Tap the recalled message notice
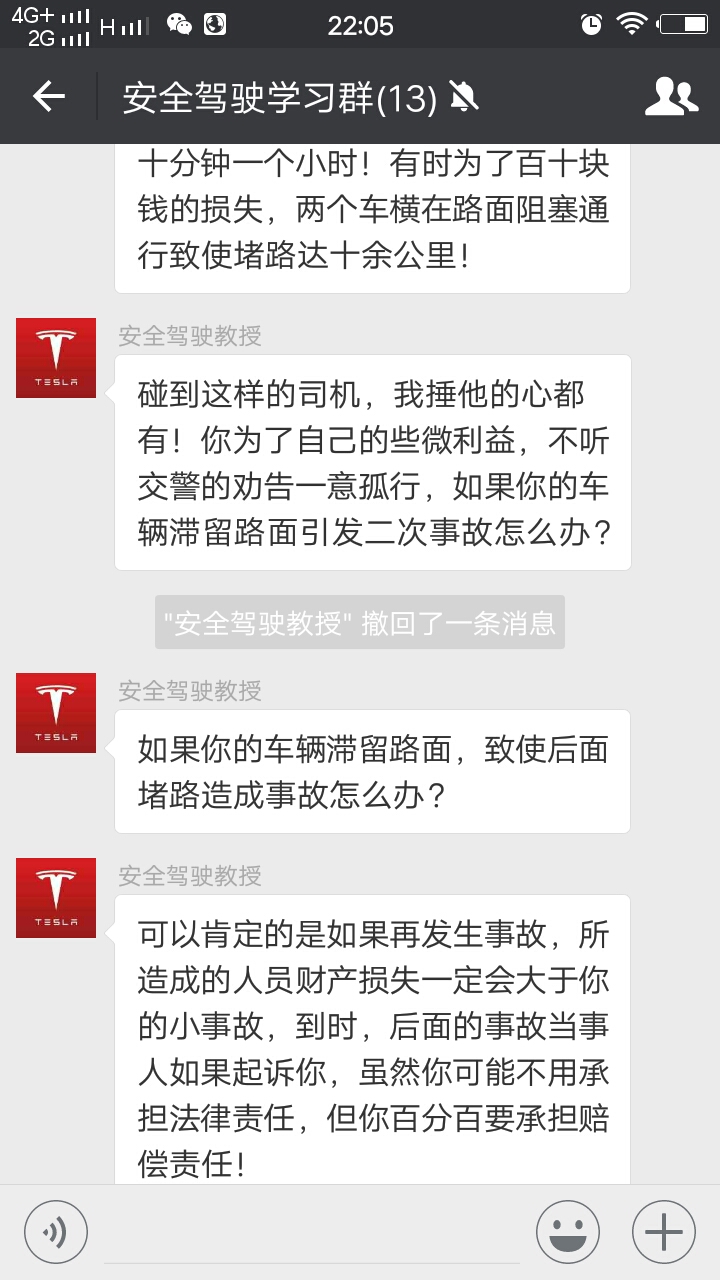Image resolution: width=720 pixels, height=1280 pixels. [360, 622]
